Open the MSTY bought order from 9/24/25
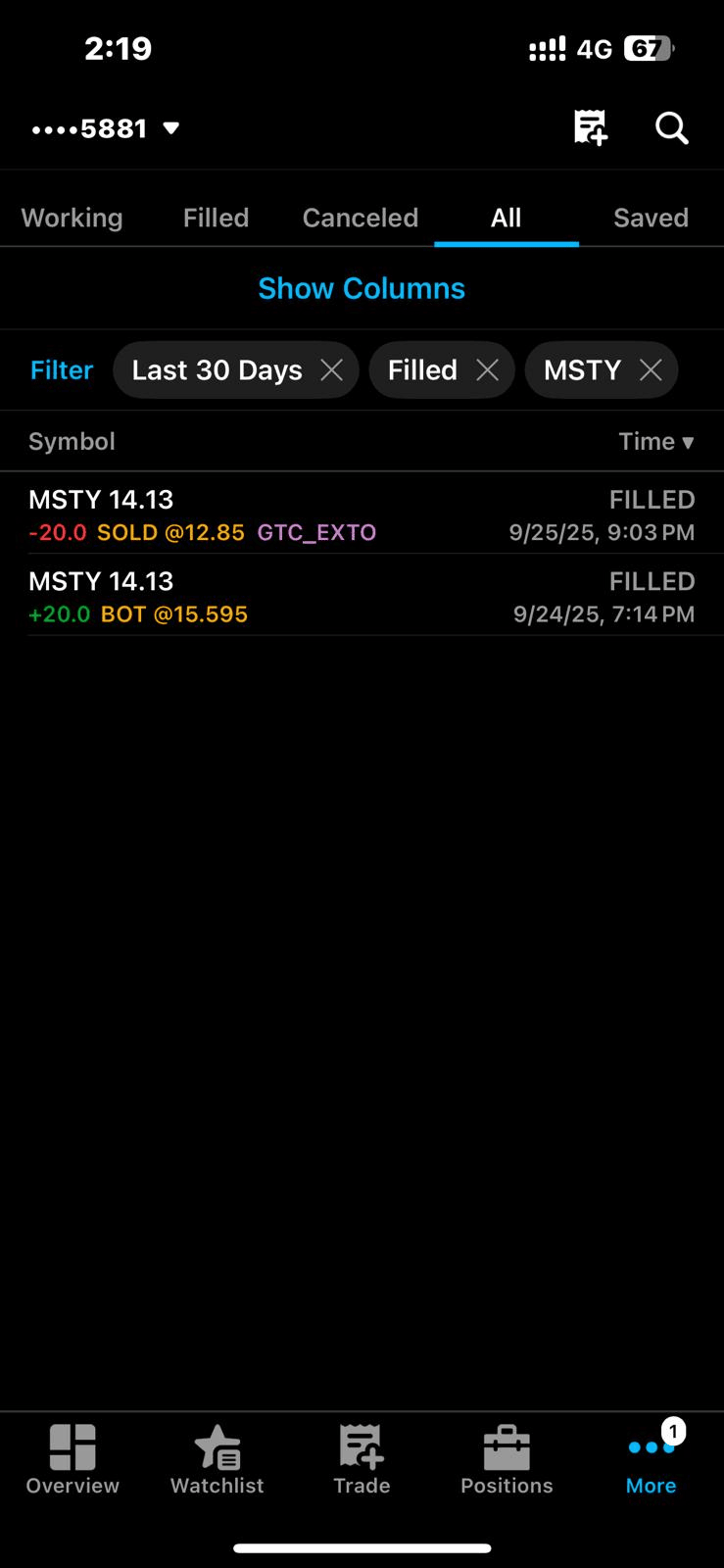The width and height of the screenshot is (724, 1568). tap(362, 597)
